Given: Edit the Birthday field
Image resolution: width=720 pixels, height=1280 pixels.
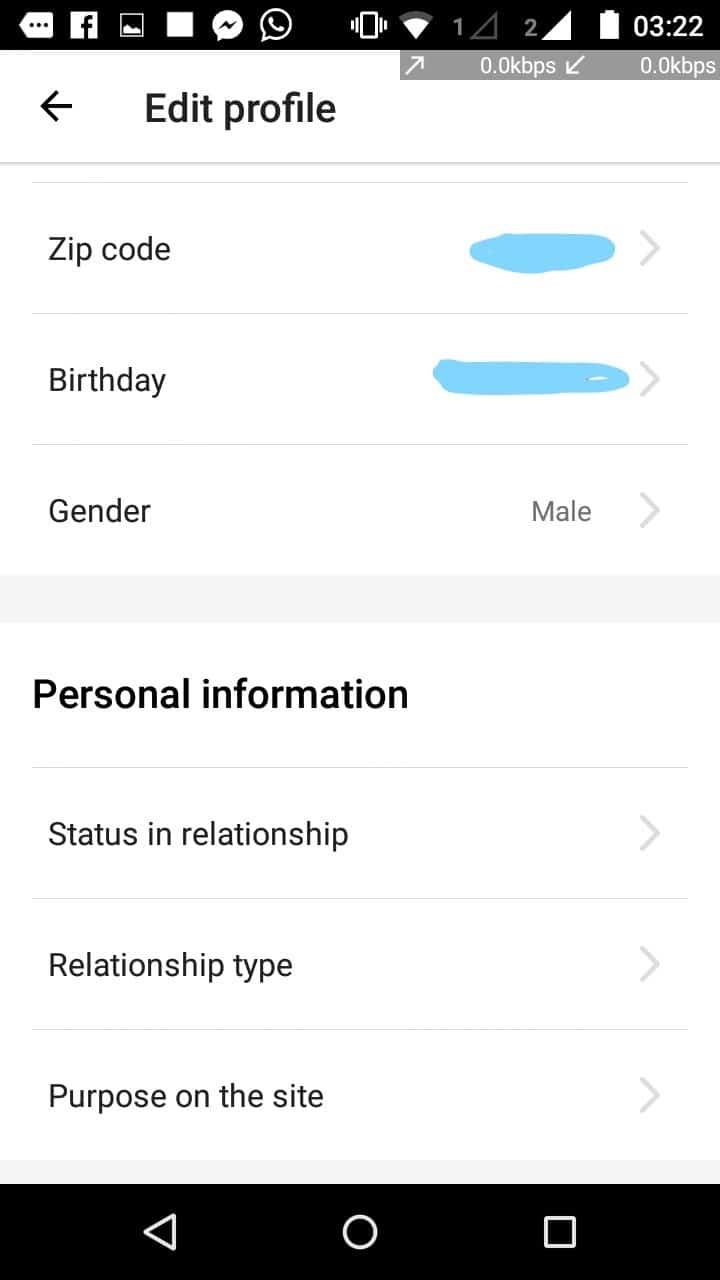Looking at the screenshot, I should 359,380.
